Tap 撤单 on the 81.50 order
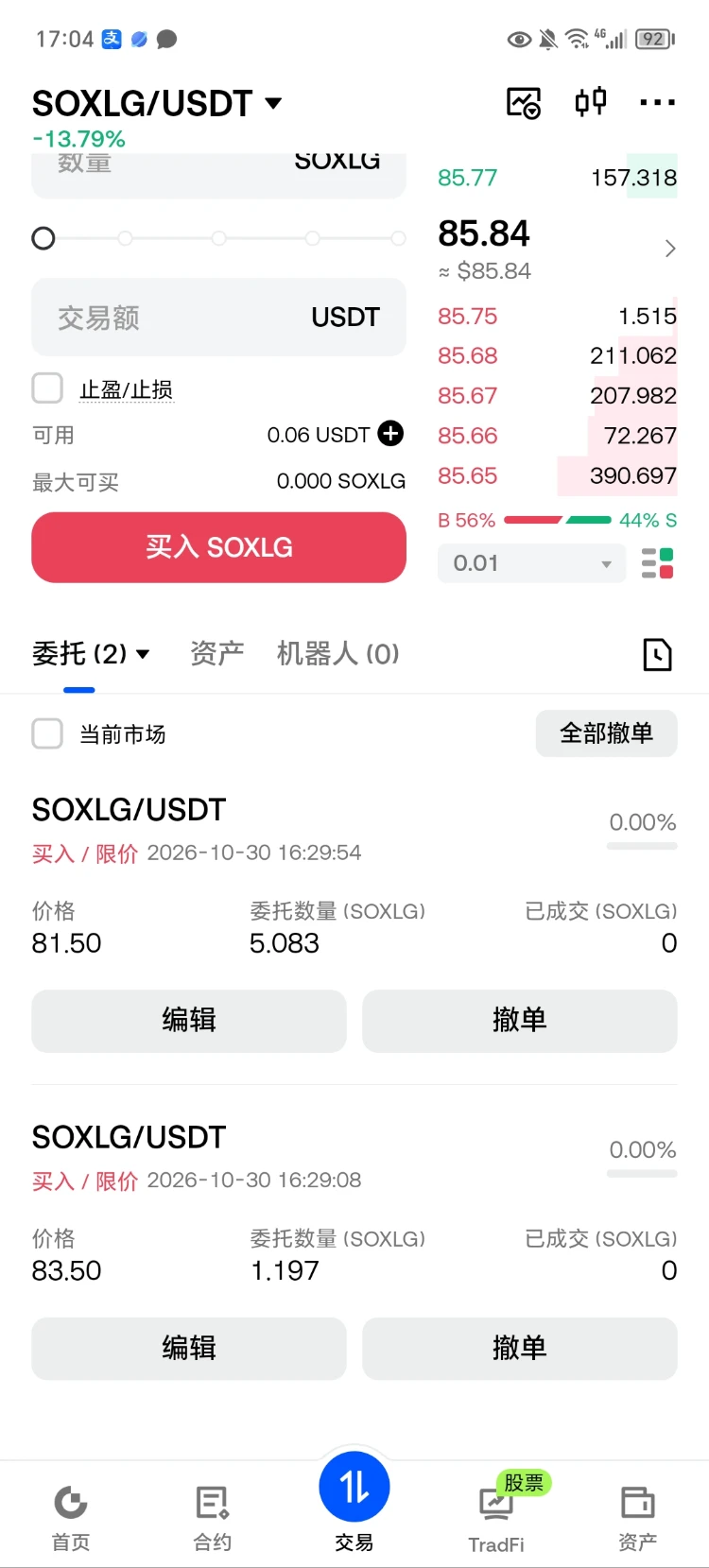The height and width of the screenshot is (1568, 709). 520,1021
